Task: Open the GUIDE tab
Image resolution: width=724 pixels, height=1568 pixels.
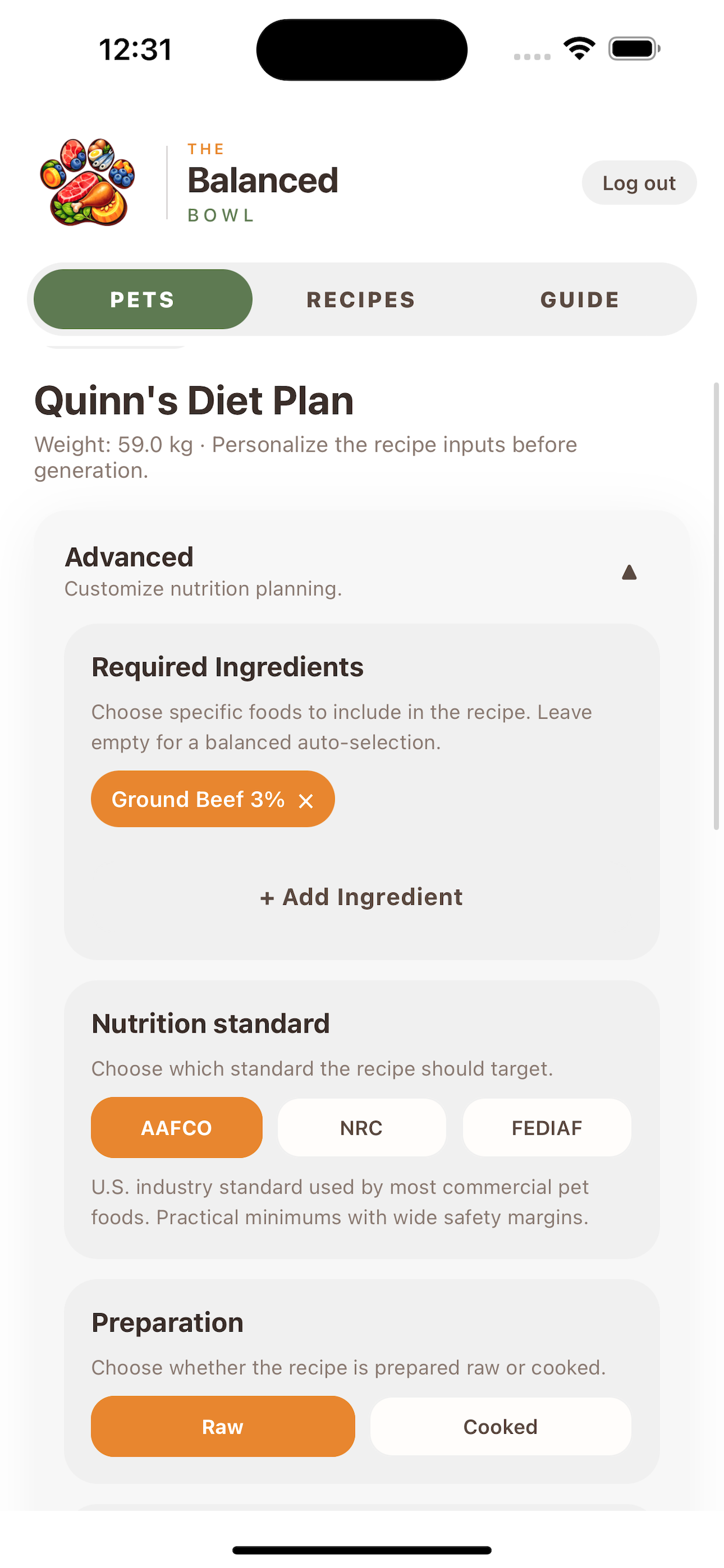Action: click(x=580, y=299)
